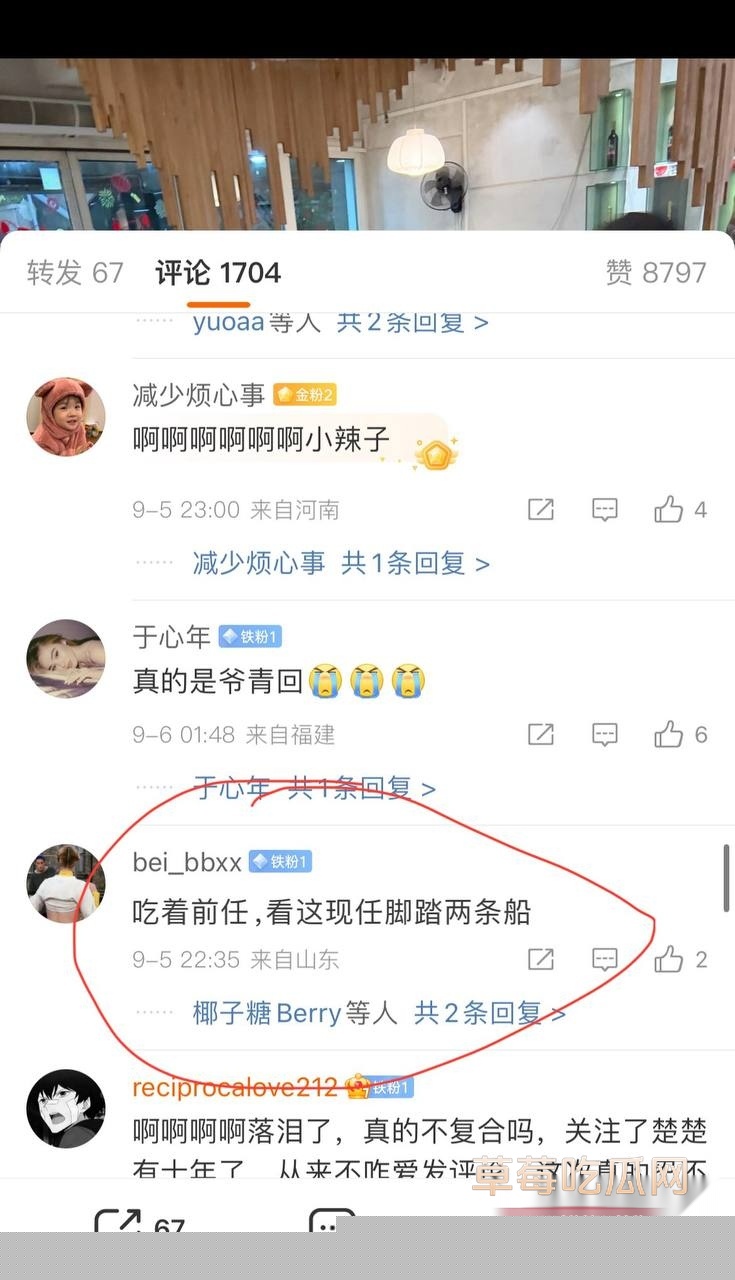This screenshot has width=735, height=1280.
Task: Repost bei_bbxx's comment via share icon
Action: point(540,960)
